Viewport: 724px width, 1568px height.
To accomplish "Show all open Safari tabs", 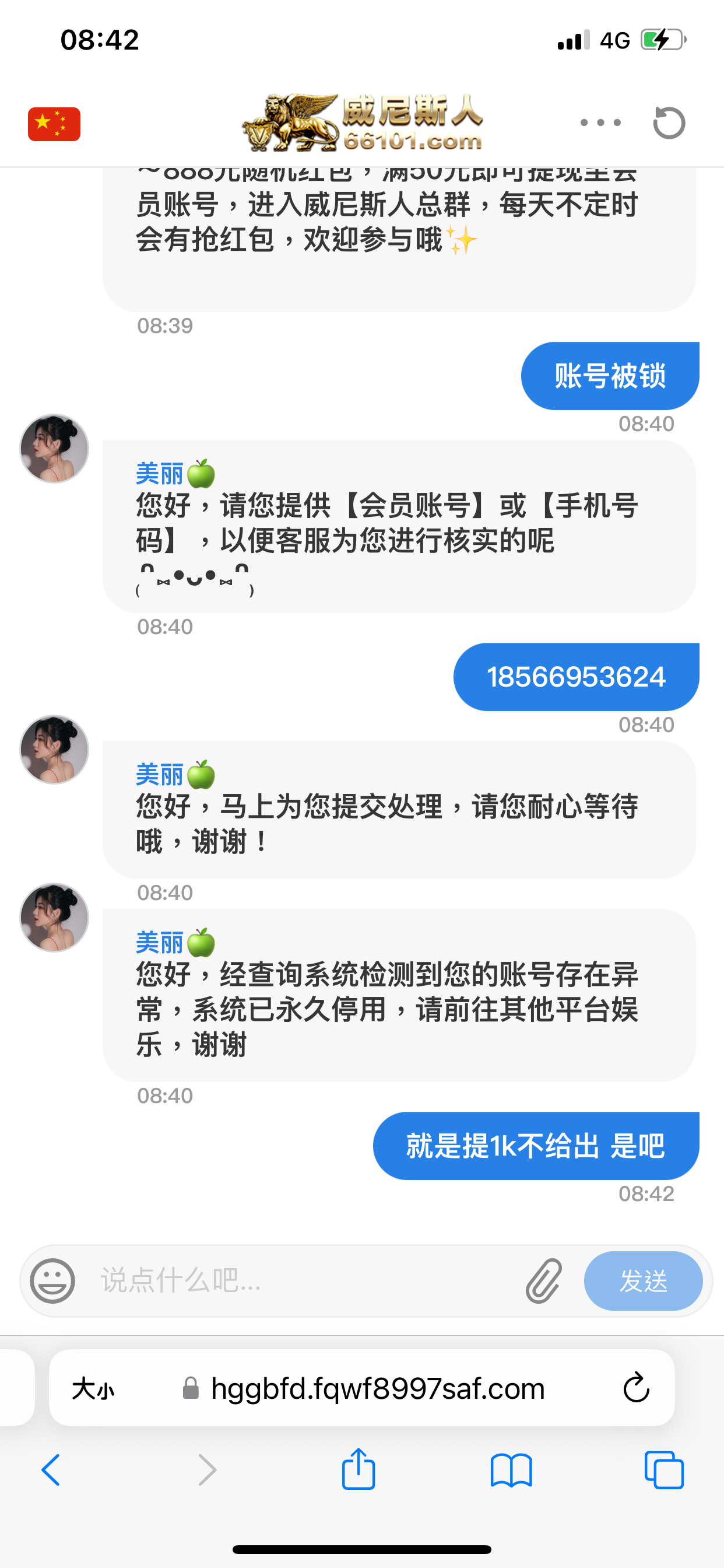I will click(x=664, y=1470).
